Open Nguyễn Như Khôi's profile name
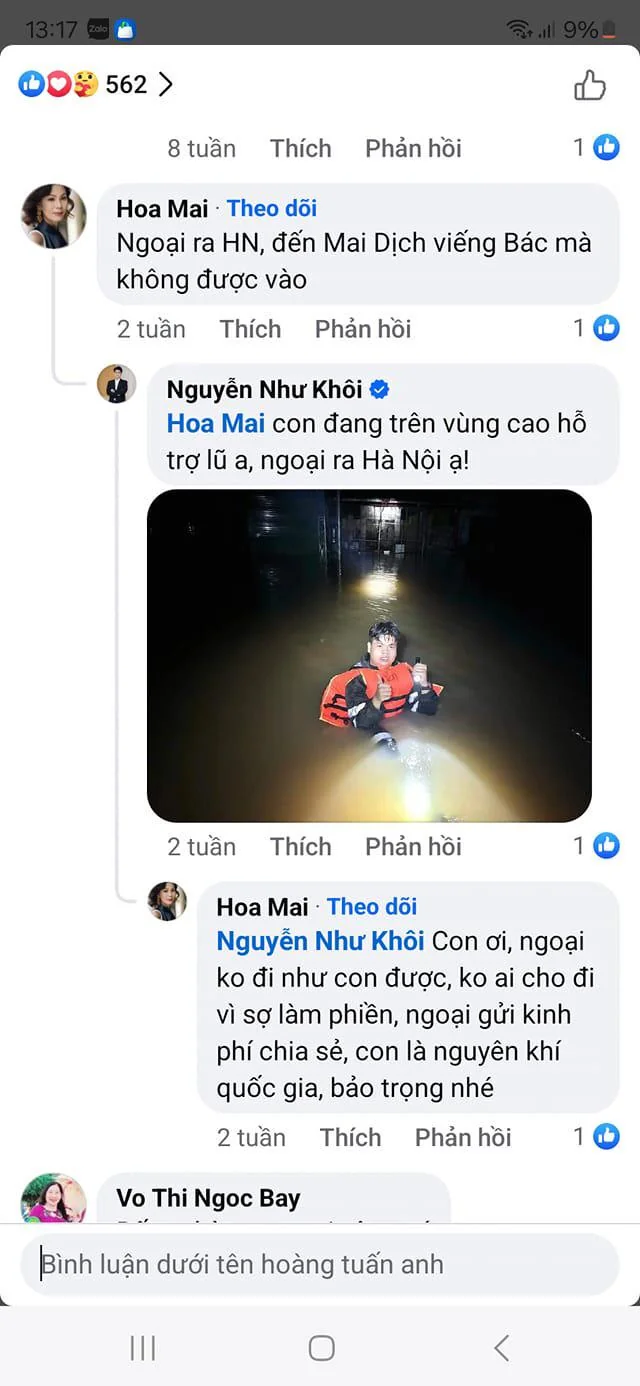This screenshot has width=640, height=1386. 265,389
